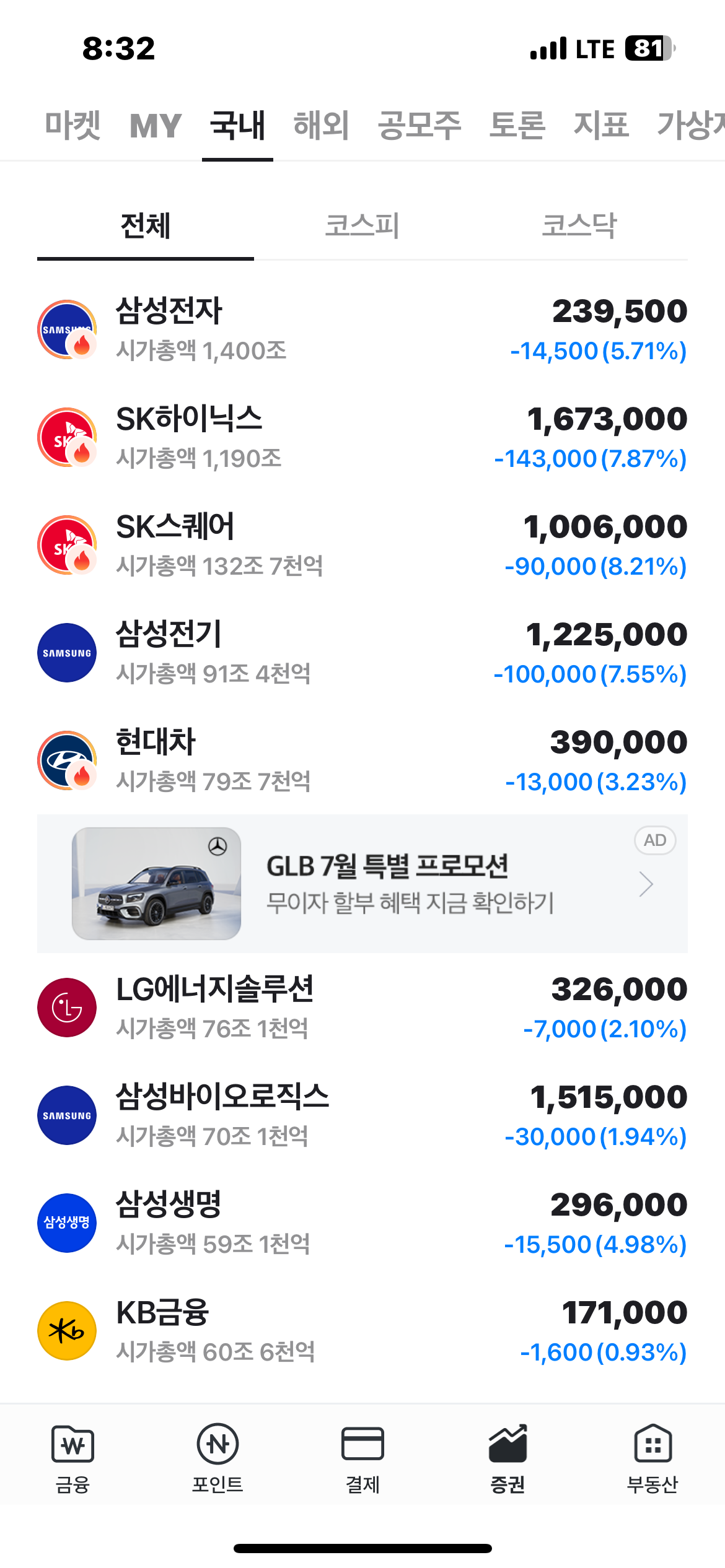Open the KB금융 stock row
Screen dimensions: 725x1568
[362, 1331]
